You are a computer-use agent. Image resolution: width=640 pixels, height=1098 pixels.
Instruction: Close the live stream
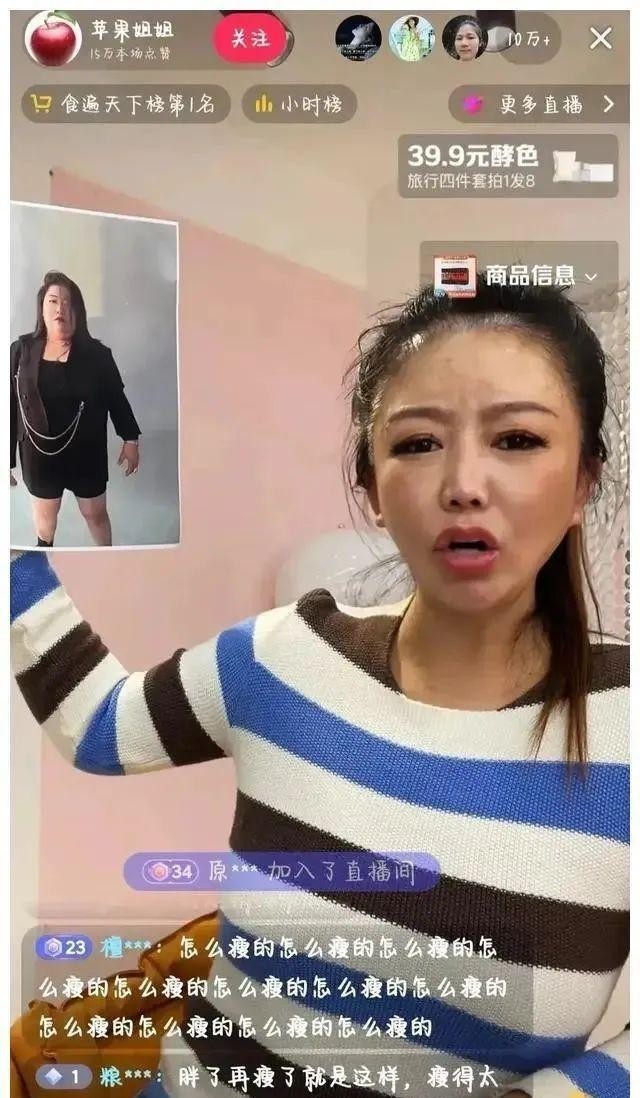click(x=600, y=39)
